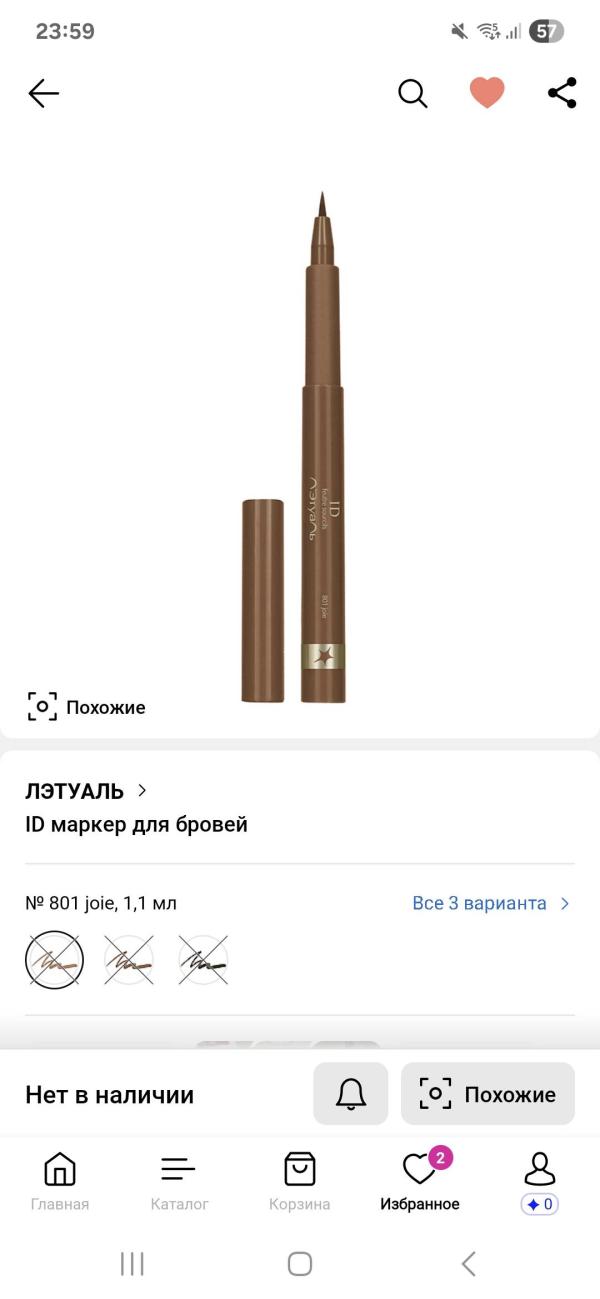Select the third crossed-out shade swatch
600x1299 pixels.
[x=203, y=961]
